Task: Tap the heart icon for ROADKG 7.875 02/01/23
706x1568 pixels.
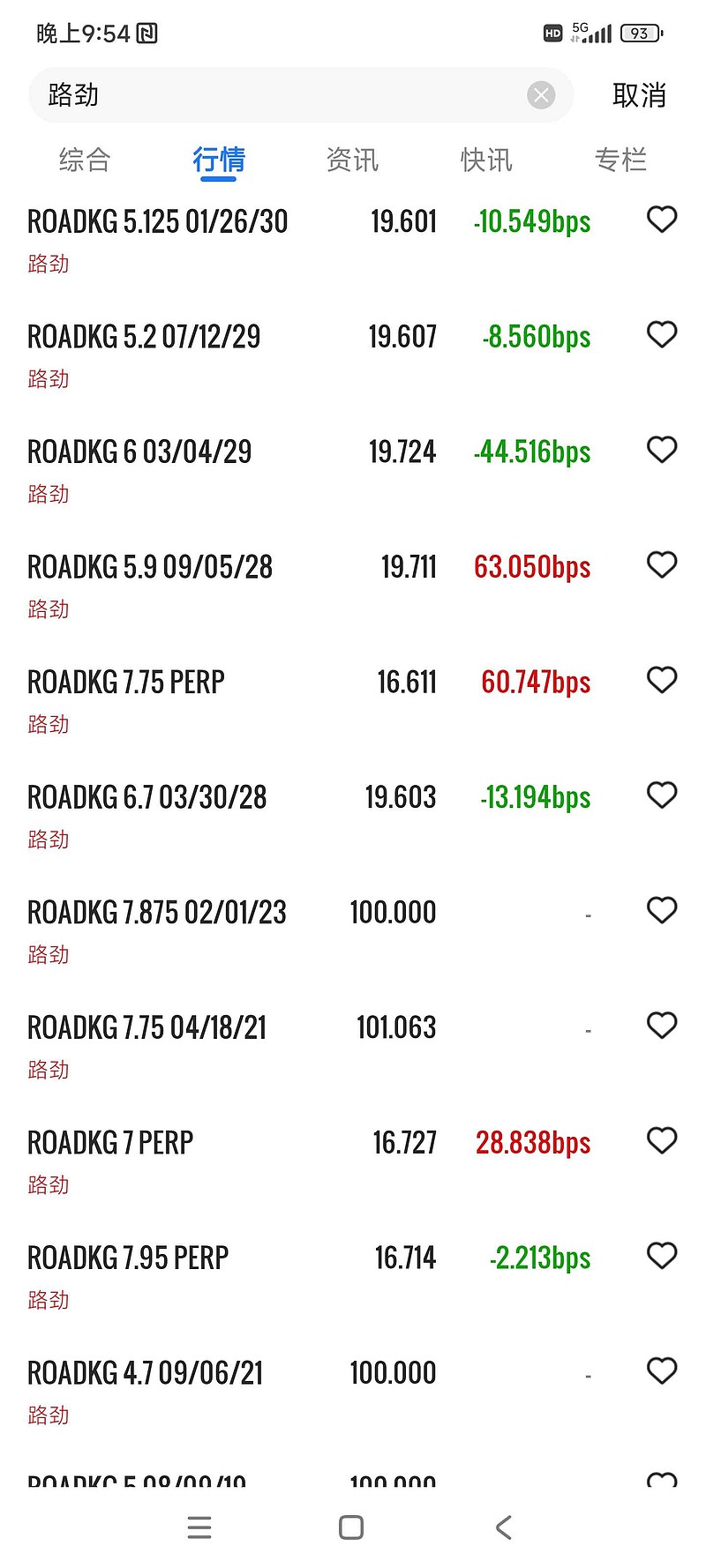Action: [661, 910]
